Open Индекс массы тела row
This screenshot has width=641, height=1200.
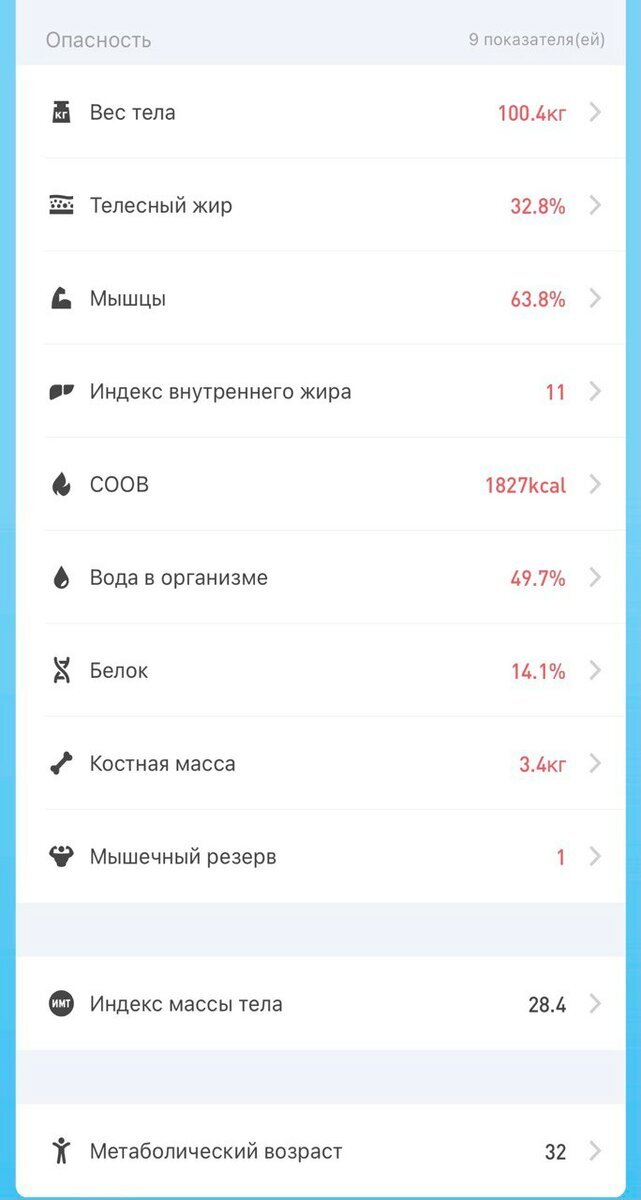pyautogui.click(x=320, y=1003)
